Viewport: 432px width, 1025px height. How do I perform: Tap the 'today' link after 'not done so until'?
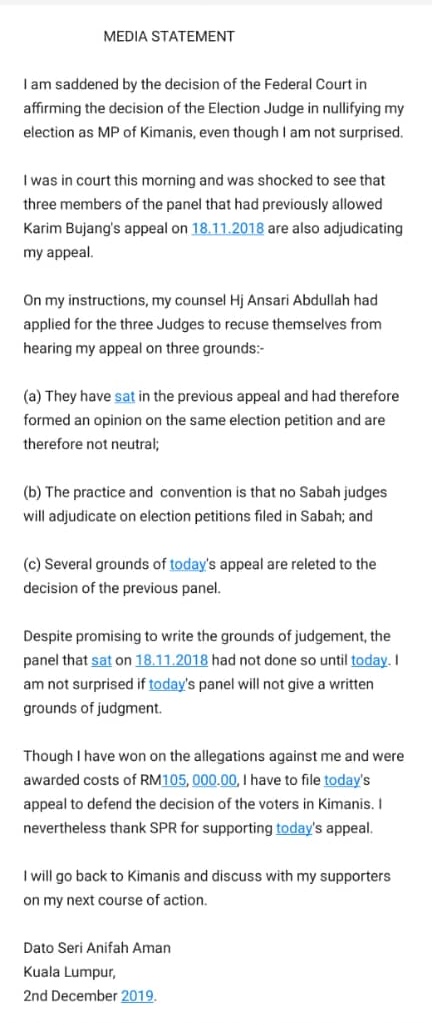[369, 660]
